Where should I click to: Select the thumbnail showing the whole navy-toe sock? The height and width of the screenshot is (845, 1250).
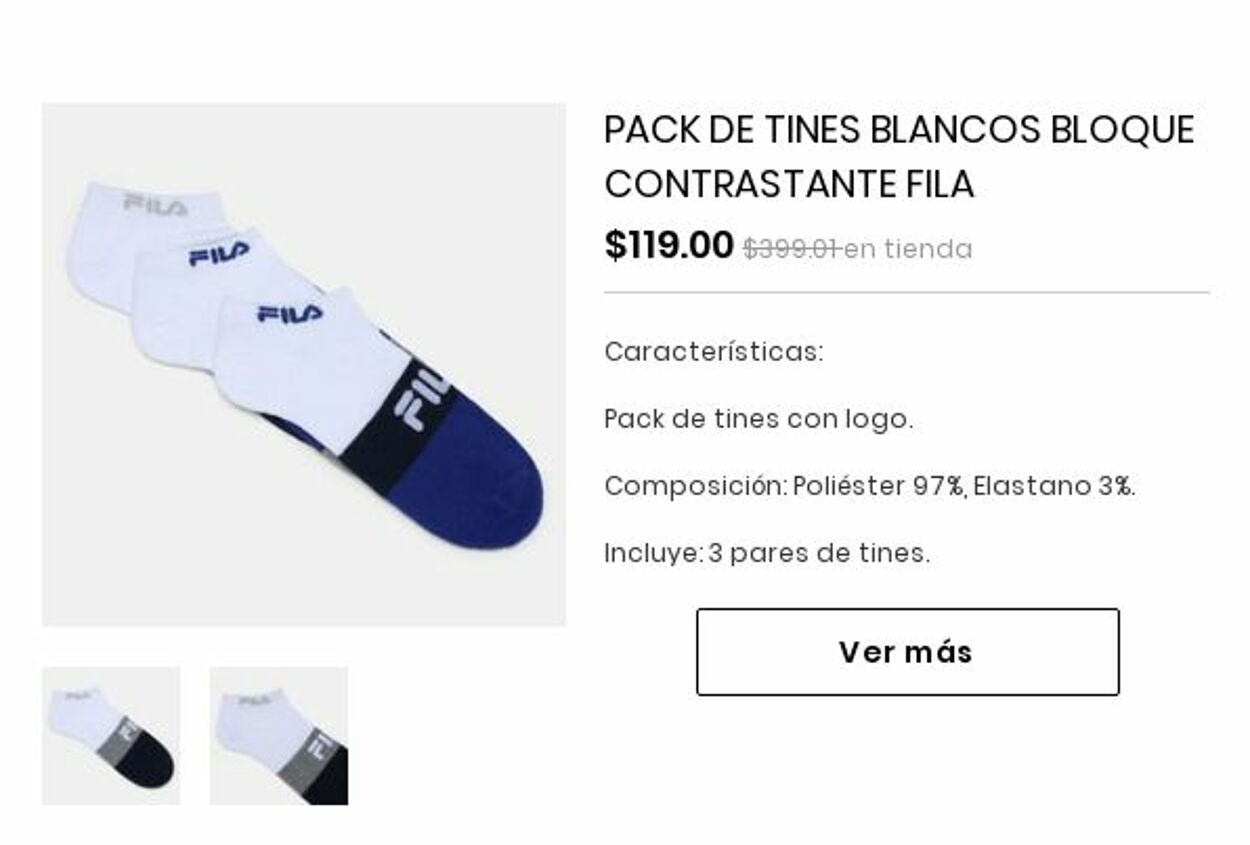[111, 736]
